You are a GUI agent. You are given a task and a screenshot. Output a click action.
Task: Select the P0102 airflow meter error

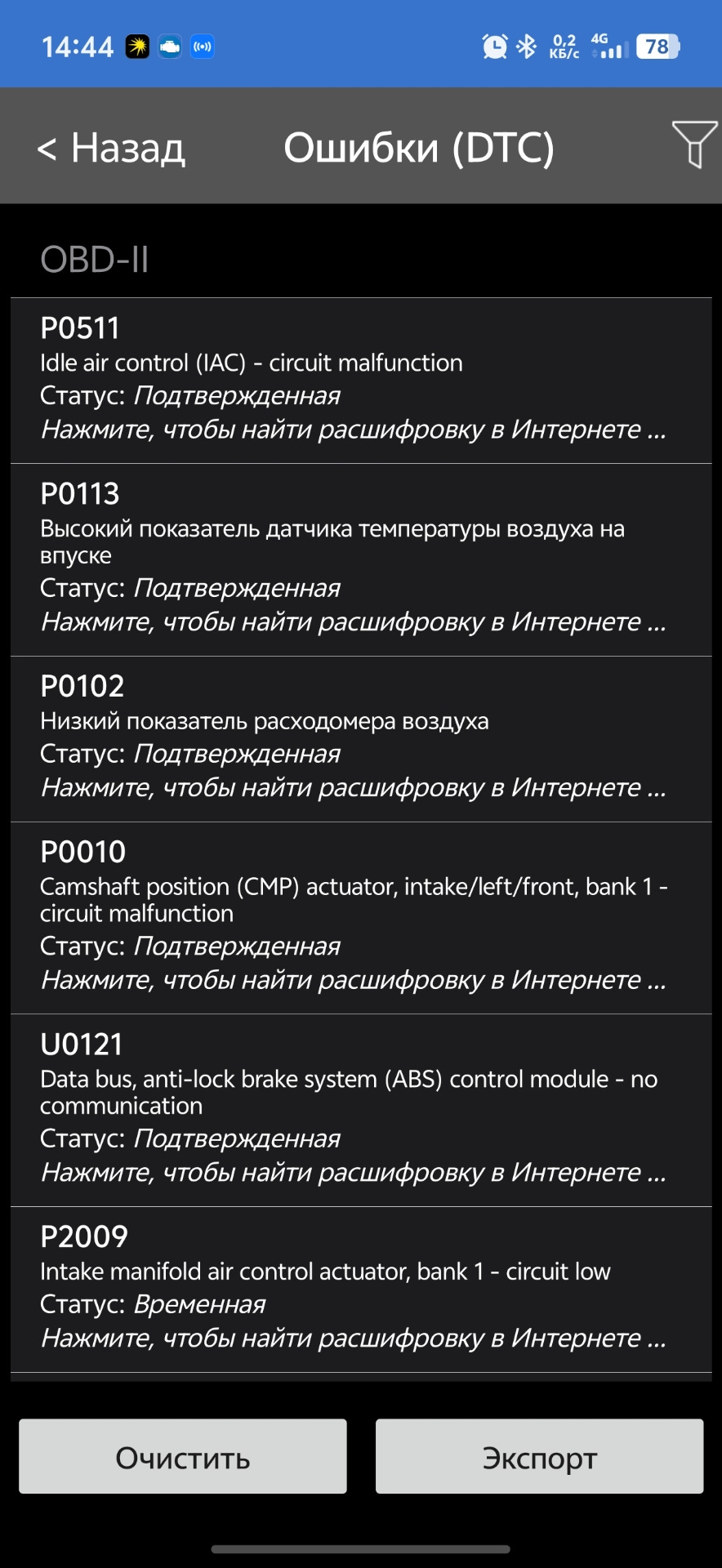[x=361, y=739]
